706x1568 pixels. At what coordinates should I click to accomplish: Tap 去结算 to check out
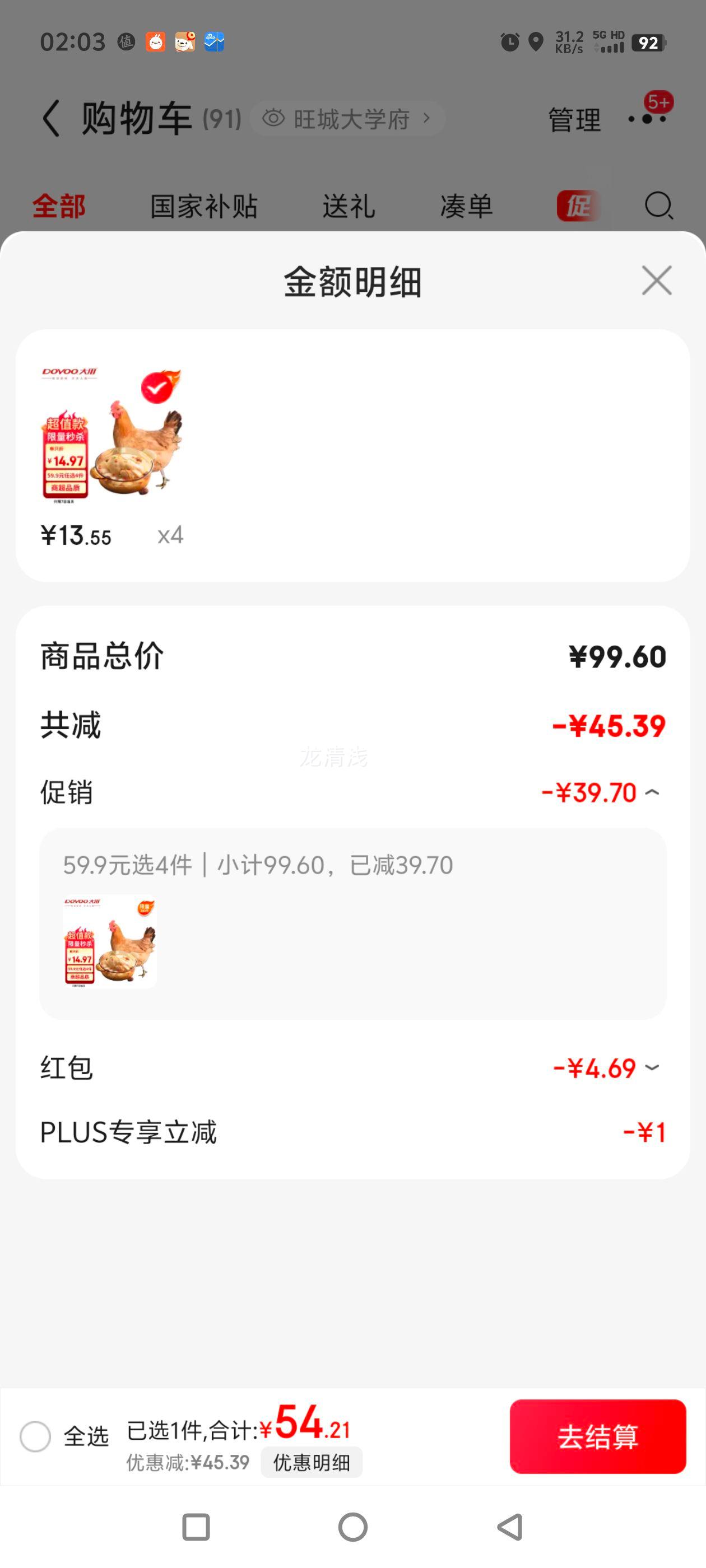pyautogui.click(x=597, y=1436)
